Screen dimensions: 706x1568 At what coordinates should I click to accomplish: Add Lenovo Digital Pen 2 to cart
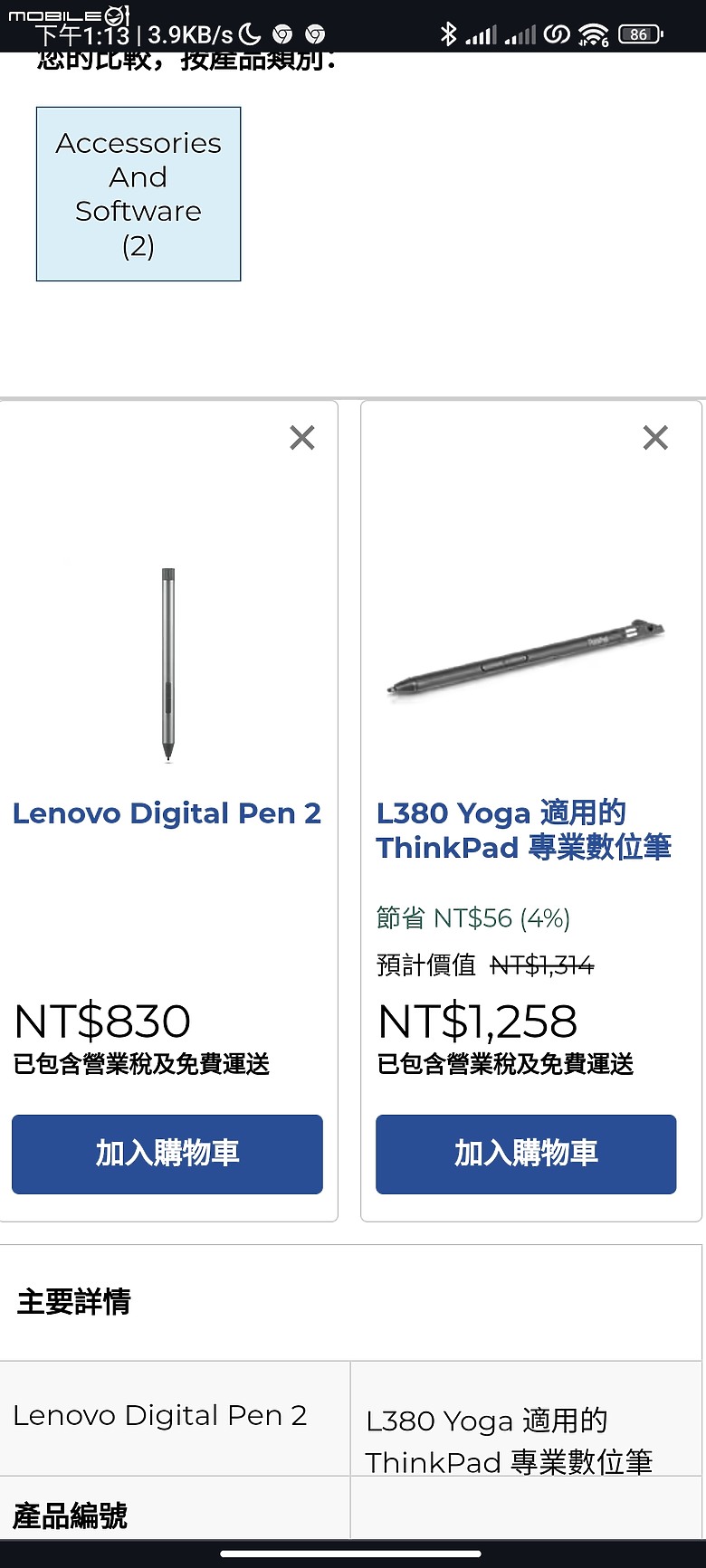pos(167,1154)
